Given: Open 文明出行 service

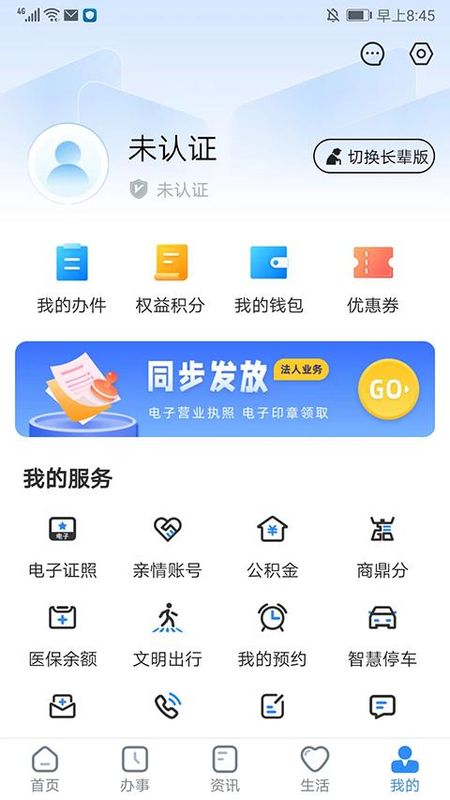Looking at the screenshot, I should point(167,636).
